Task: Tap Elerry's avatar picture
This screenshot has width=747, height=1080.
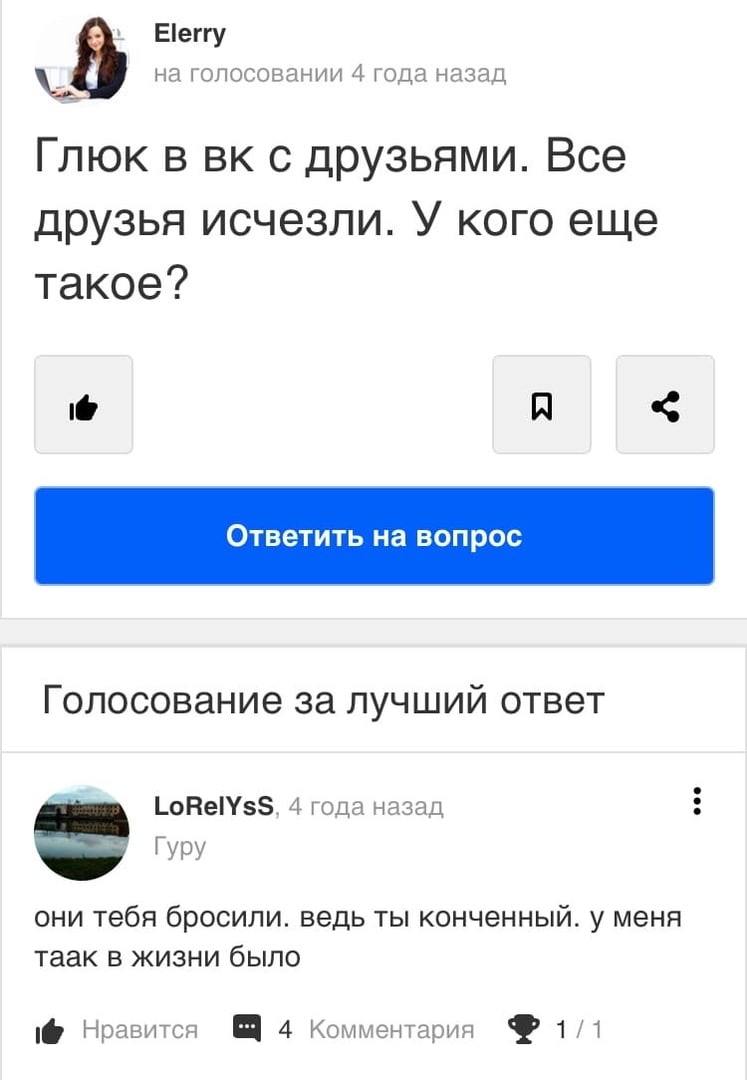Action: pos(82,59)
